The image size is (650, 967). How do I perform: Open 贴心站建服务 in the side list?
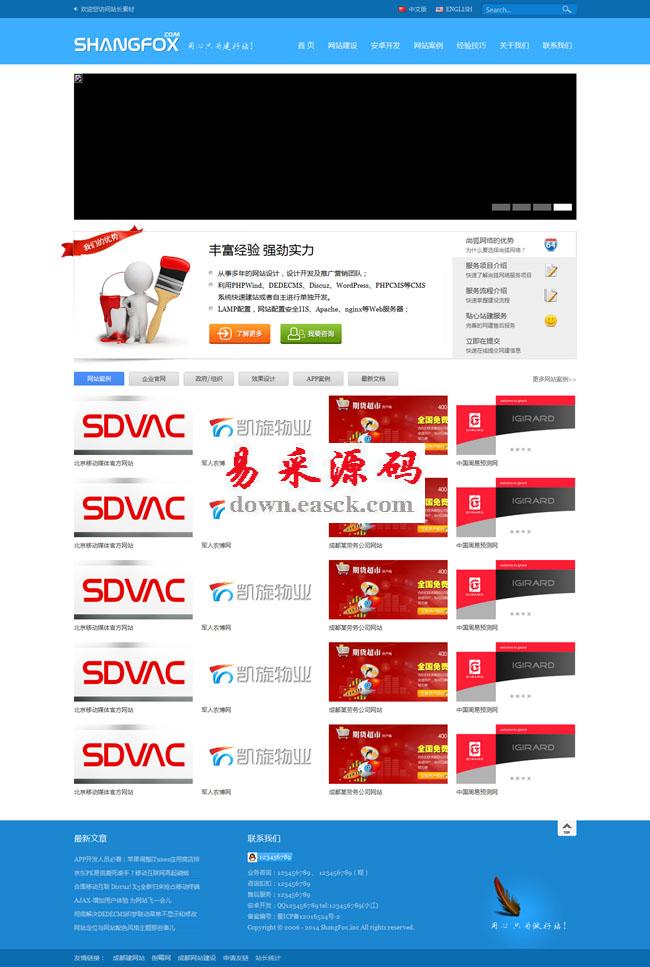pos(486,316)
